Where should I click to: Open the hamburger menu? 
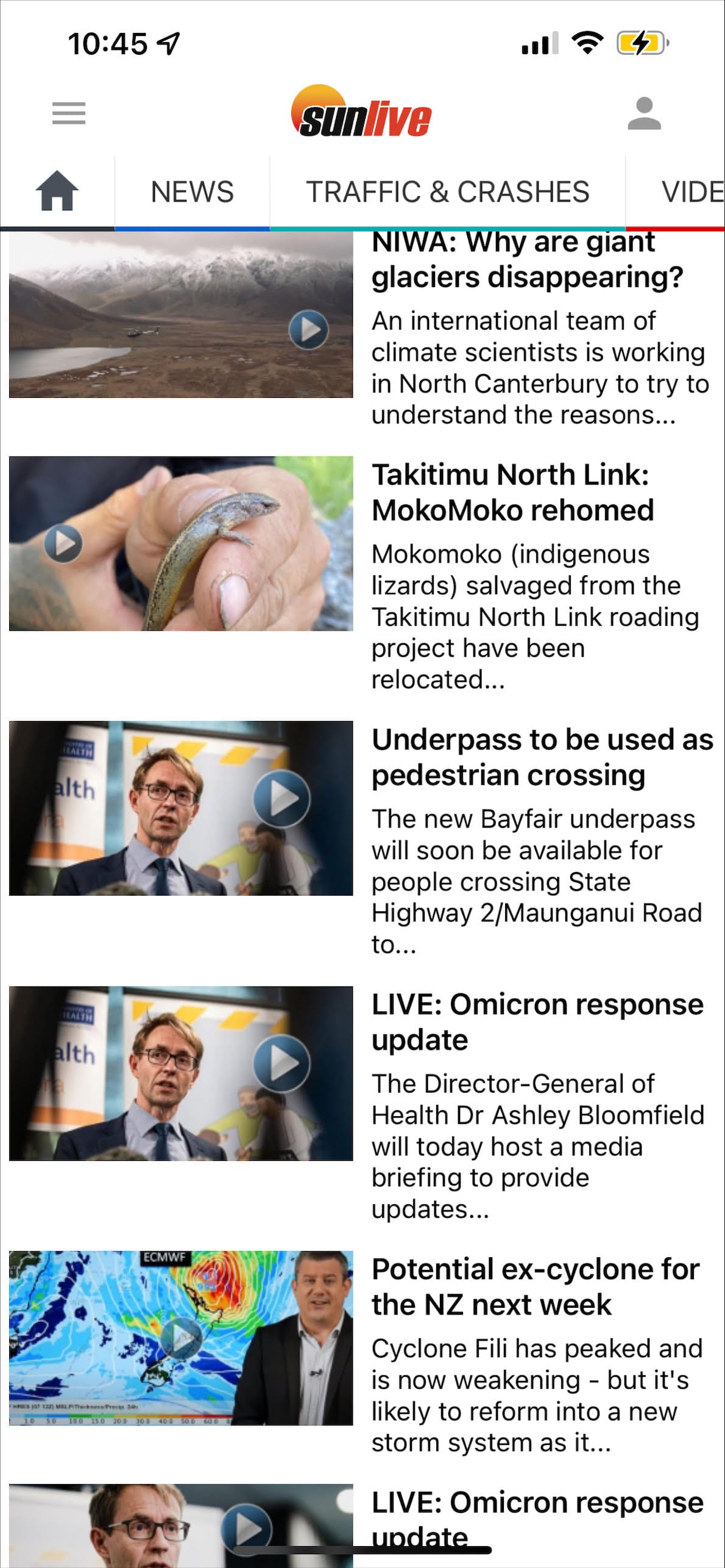click(68, 113)
